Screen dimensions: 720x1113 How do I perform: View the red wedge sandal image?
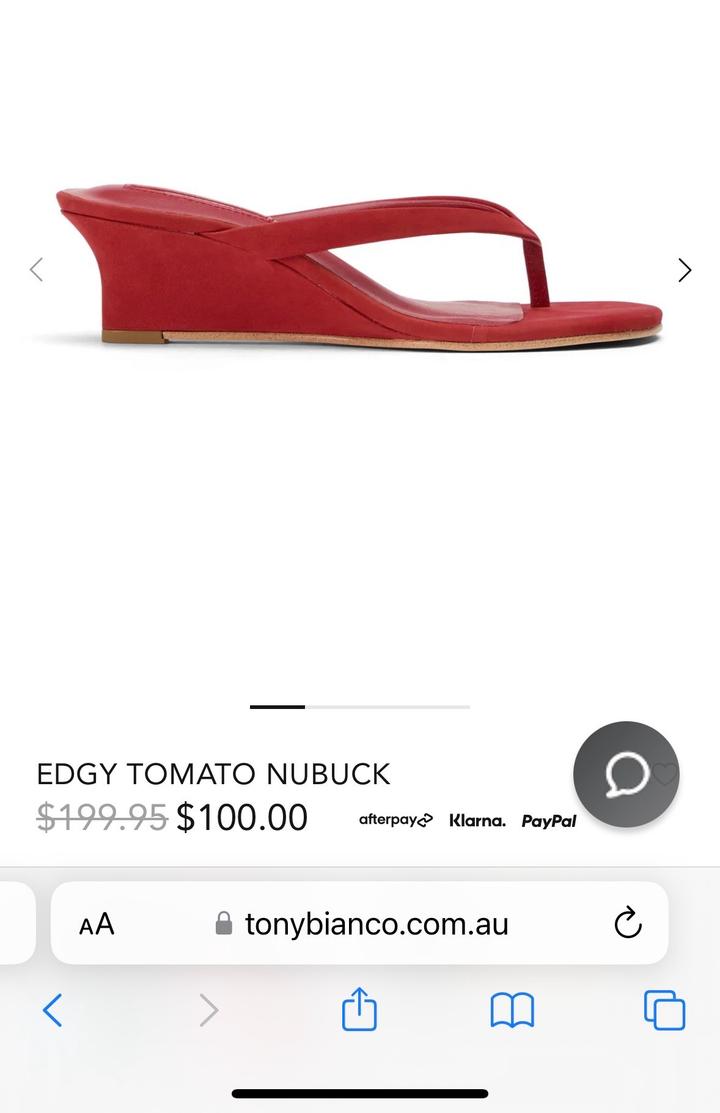[x=360, y=265]
